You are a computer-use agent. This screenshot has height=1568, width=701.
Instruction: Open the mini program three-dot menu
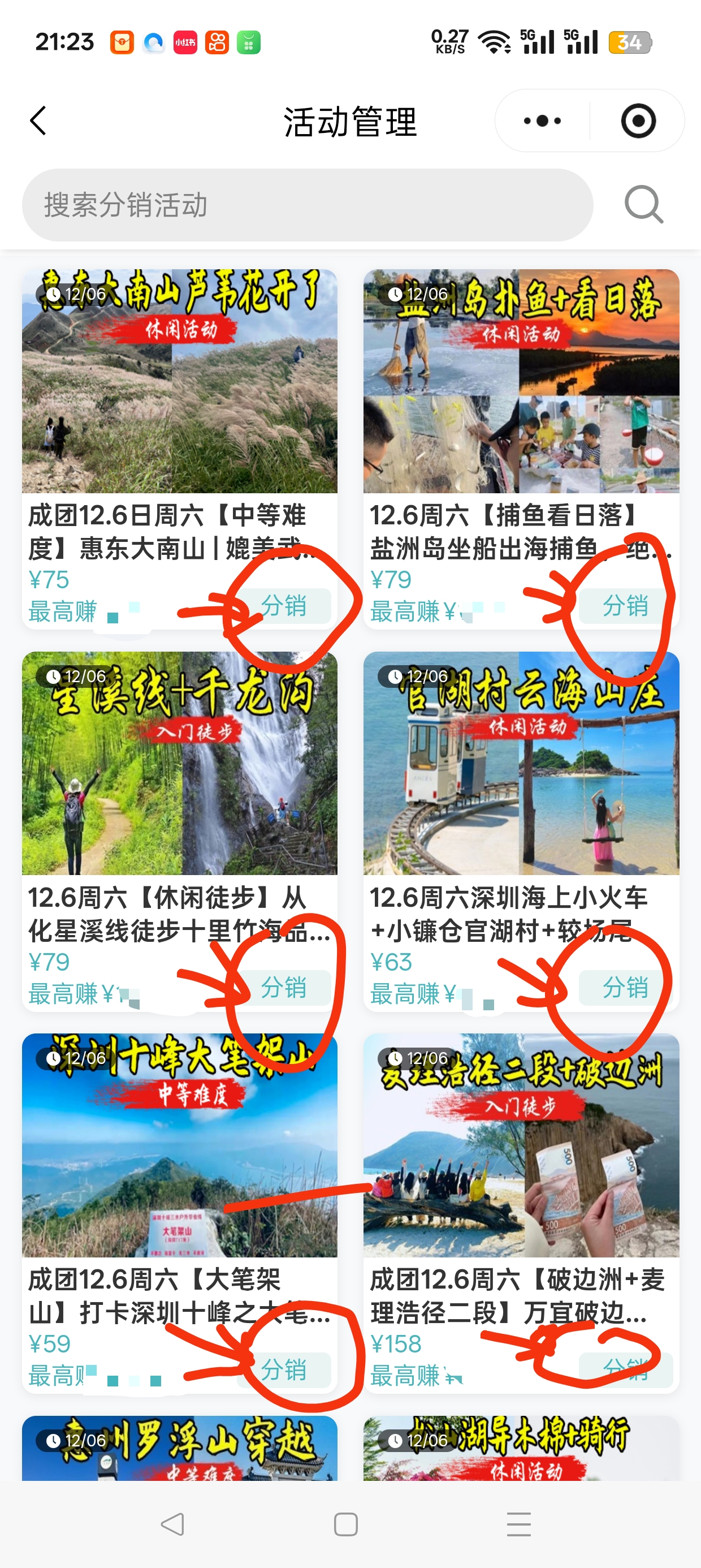(x=542, y=120)
